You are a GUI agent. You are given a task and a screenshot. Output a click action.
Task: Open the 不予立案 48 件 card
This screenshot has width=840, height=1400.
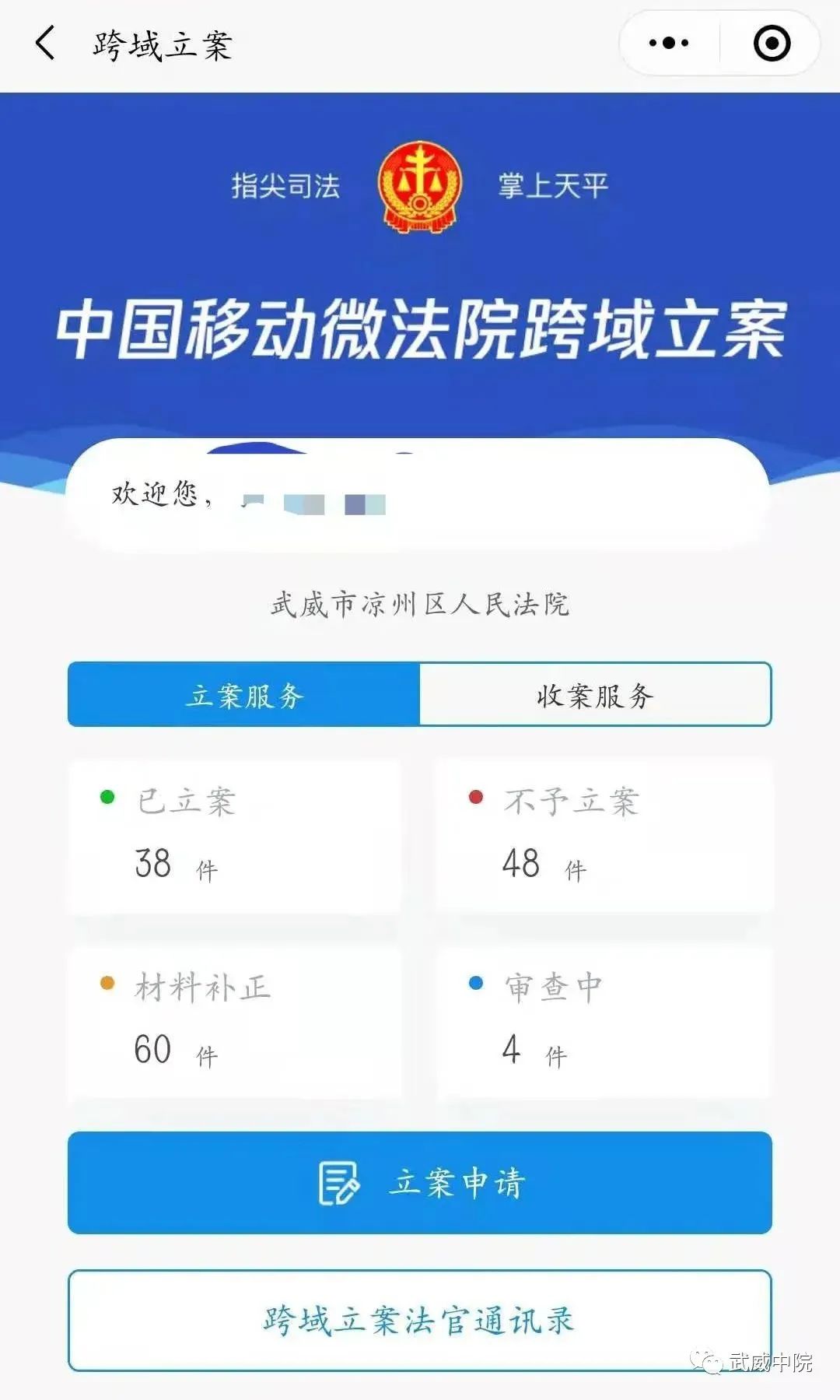[x=603, y=835]
